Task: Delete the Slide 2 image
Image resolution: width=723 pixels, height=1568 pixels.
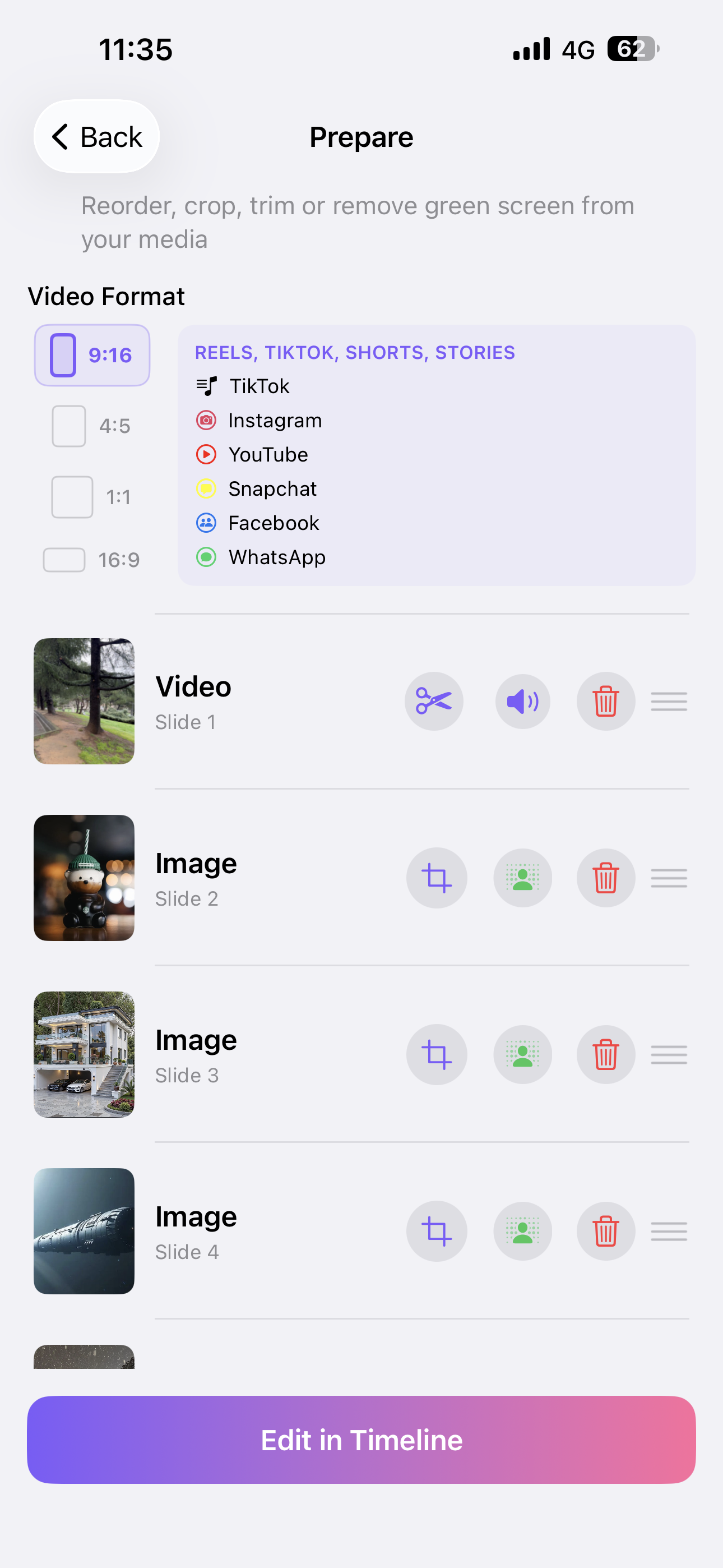Action: pos(605,878)
